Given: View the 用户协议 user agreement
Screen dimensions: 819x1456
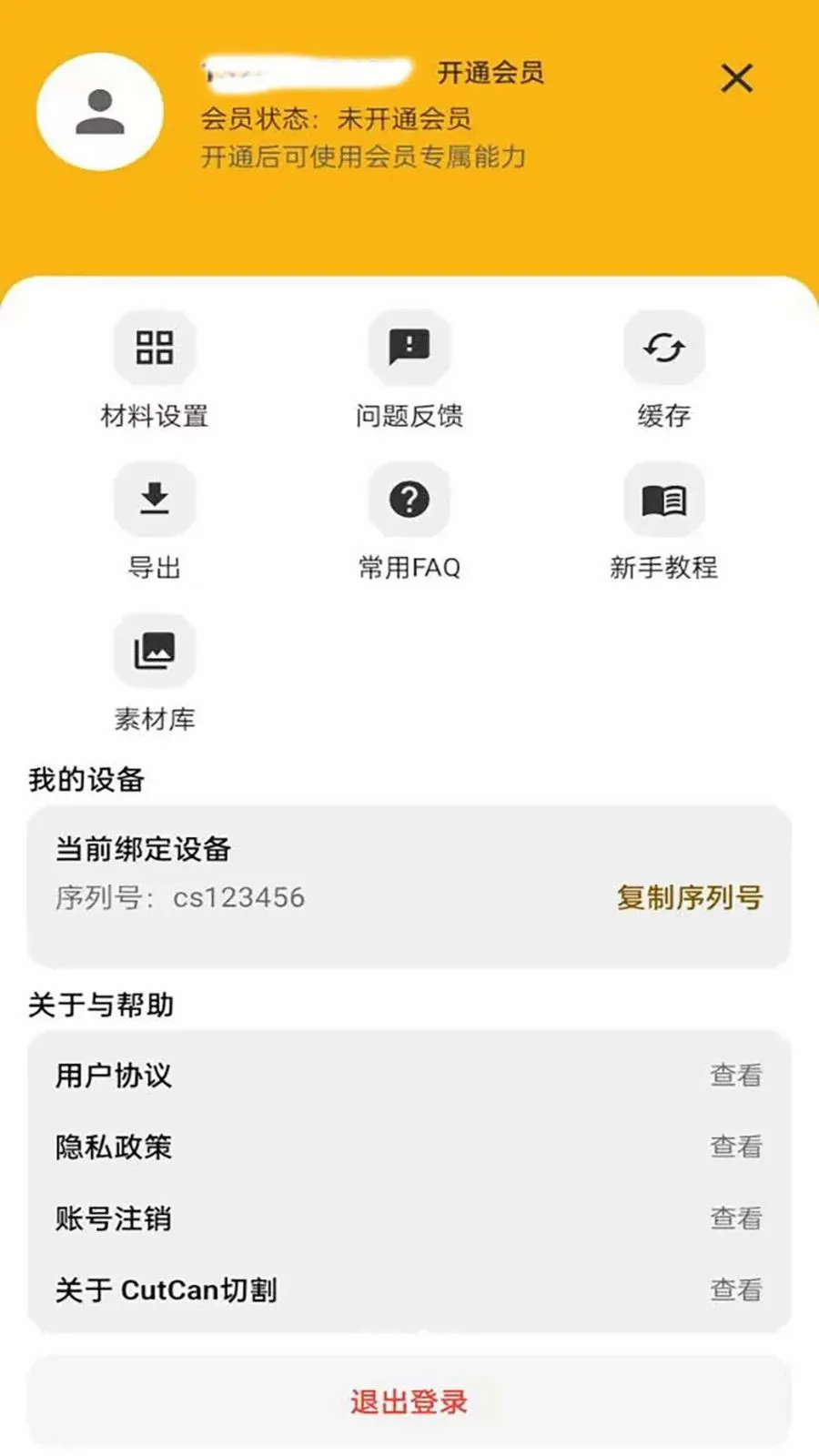Looking at the screenshot, I should pos(409,1075).
